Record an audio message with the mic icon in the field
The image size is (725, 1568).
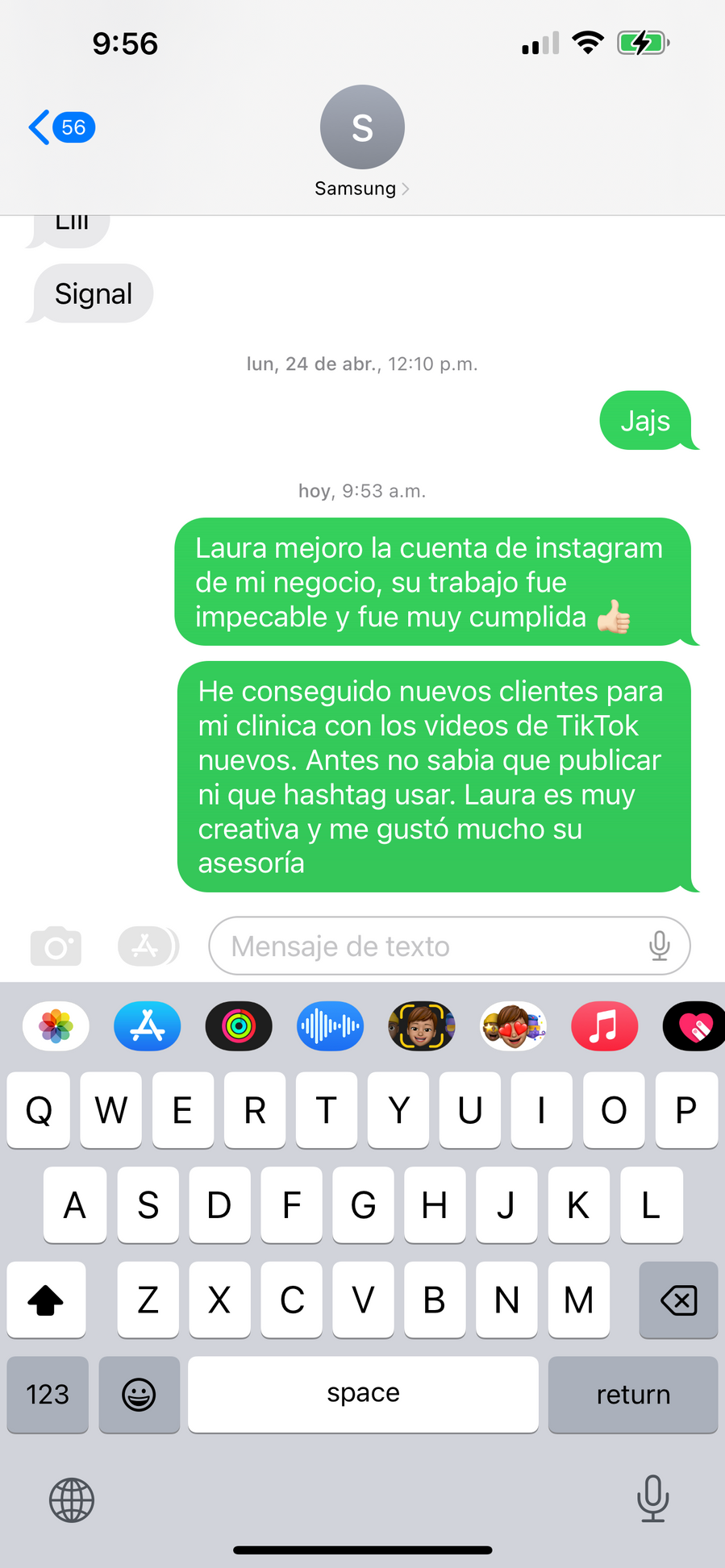659,946
